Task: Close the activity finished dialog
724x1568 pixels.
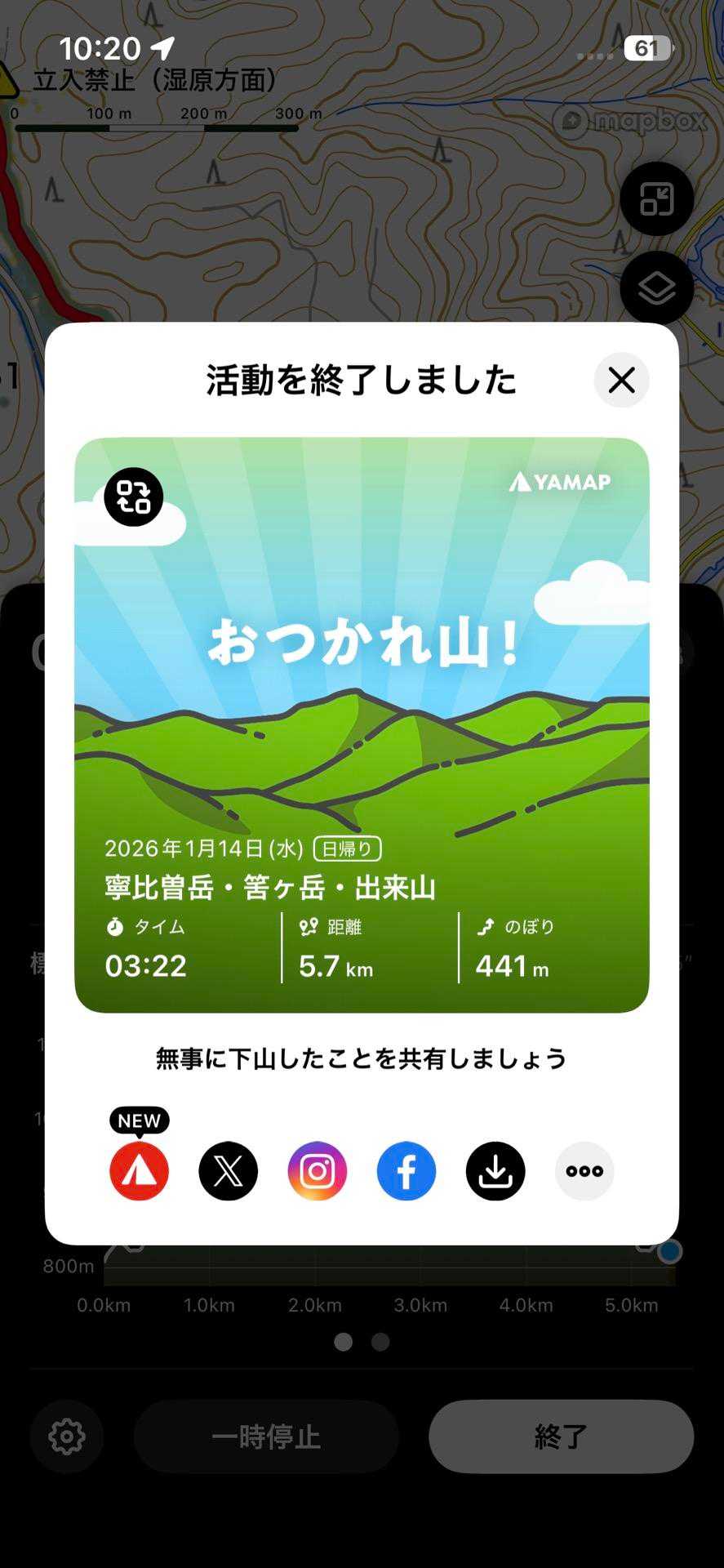Action: 621,380
